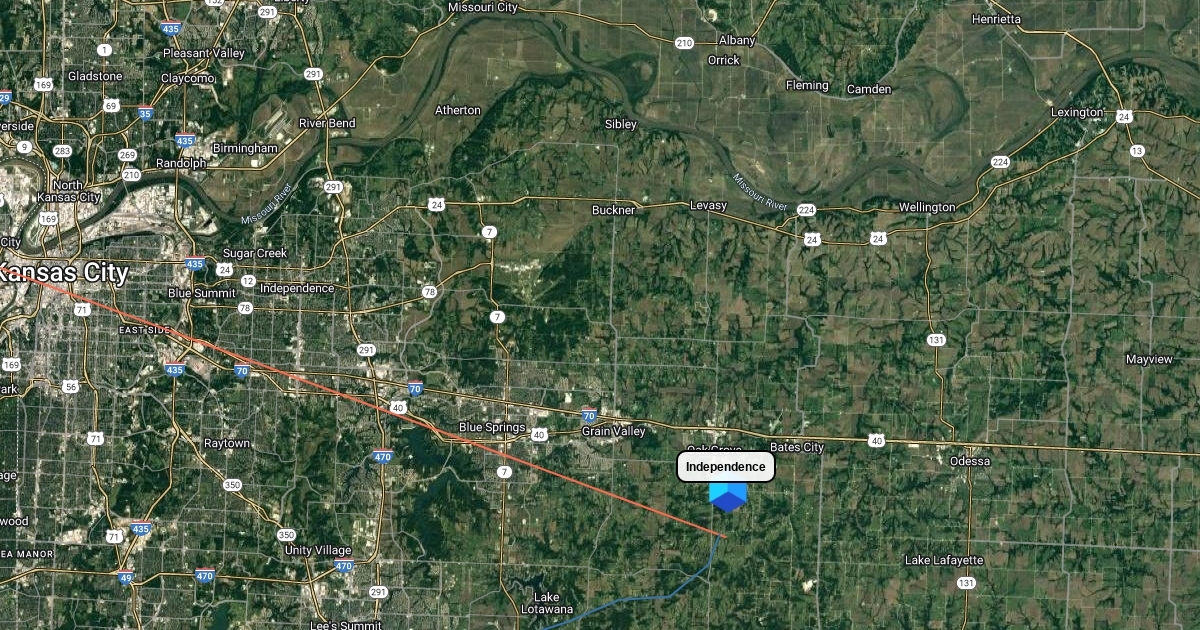Image resolution: width=1200 pixels, height=630 pixels.
Task: Tap the blue Independence map marker
Action: pos(728,495)
